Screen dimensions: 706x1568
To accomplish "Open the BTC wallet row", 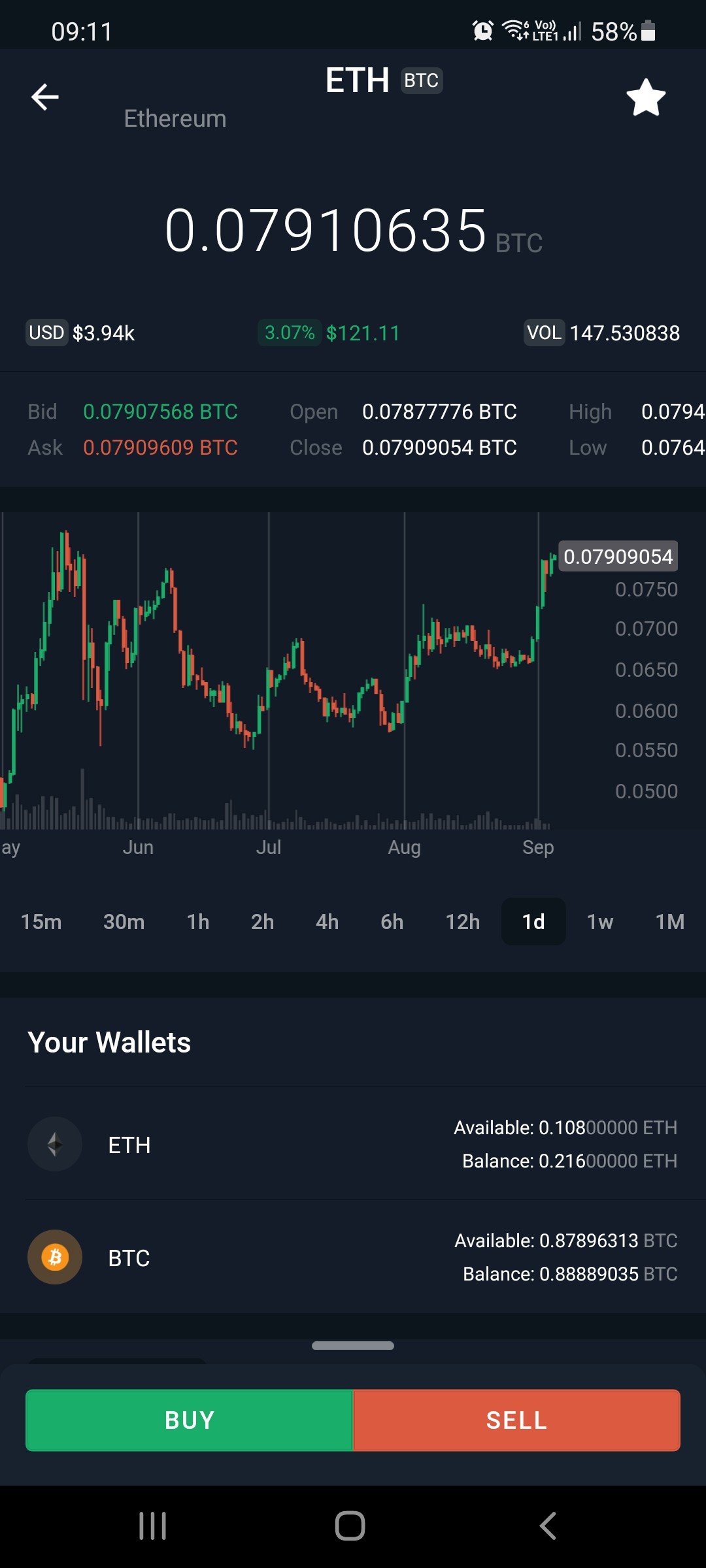I will pyautogui.click(x=353, y=1257).
